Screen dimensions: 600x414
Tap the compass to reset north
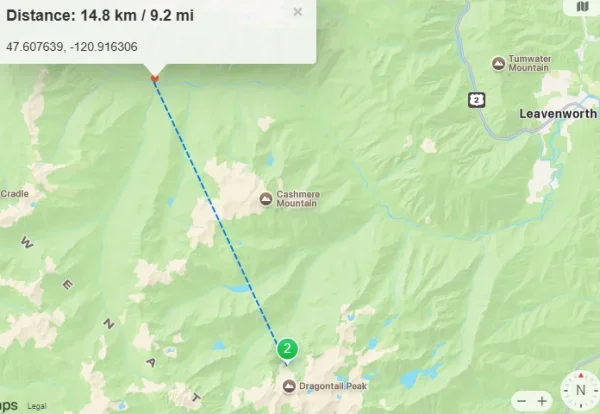pos(580,390)
